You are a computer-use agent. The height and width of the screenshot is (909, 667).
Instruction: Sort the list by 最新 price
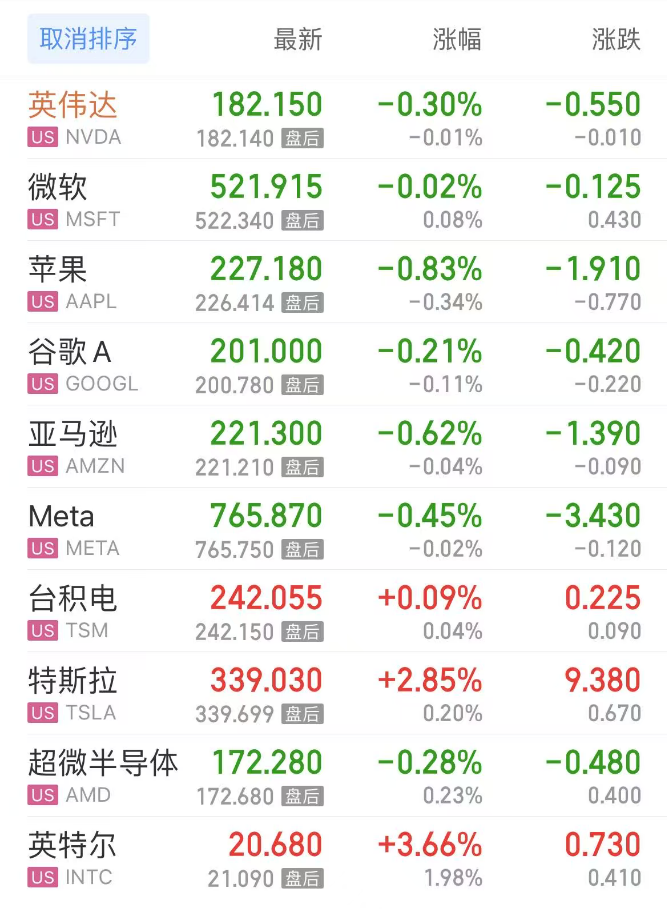coord(298,39)
